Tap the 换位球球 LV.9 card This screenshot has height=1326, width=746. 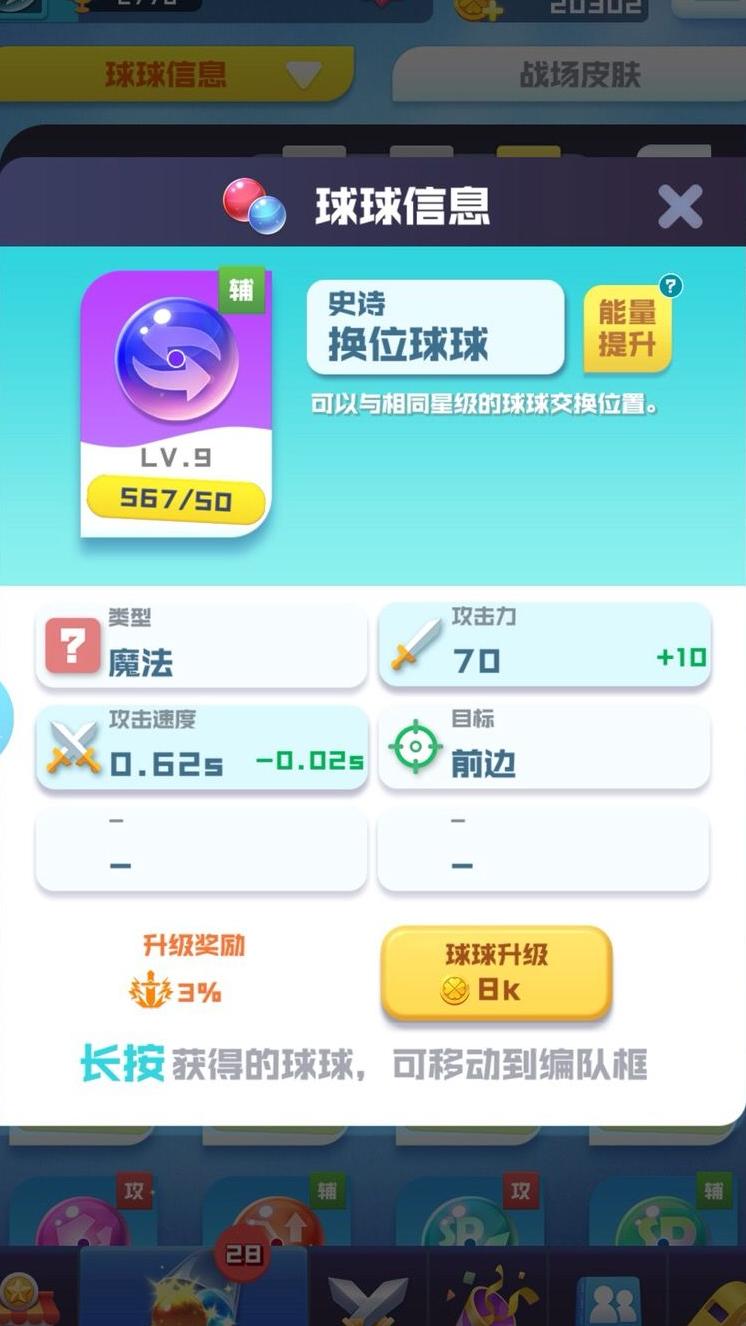(x=176, y=404)
